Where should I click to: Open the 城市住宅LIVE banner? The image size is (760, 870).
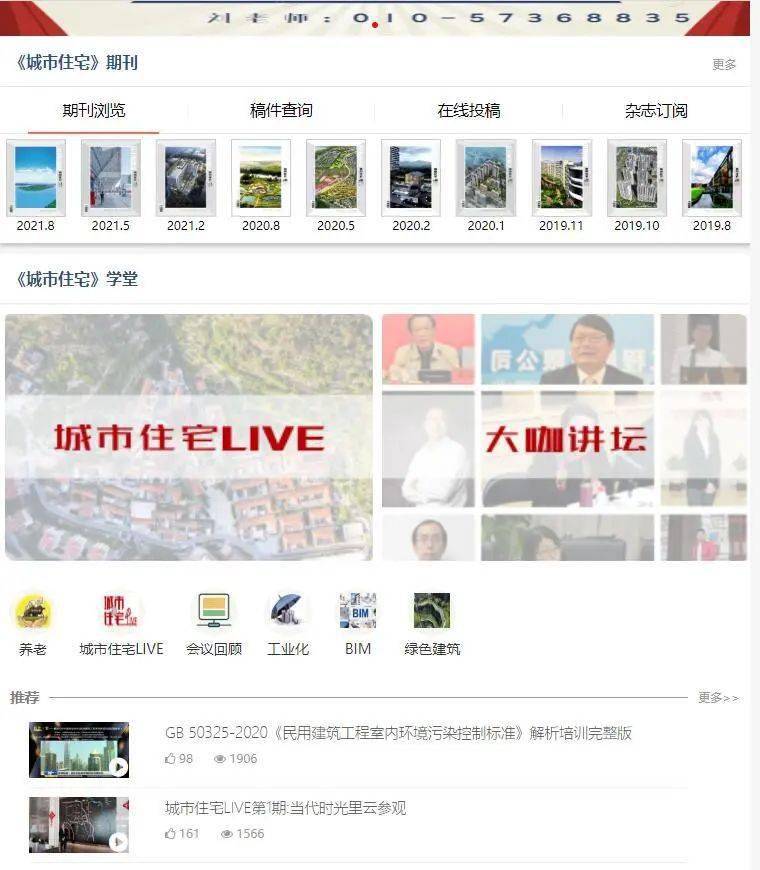coord(189,438)
